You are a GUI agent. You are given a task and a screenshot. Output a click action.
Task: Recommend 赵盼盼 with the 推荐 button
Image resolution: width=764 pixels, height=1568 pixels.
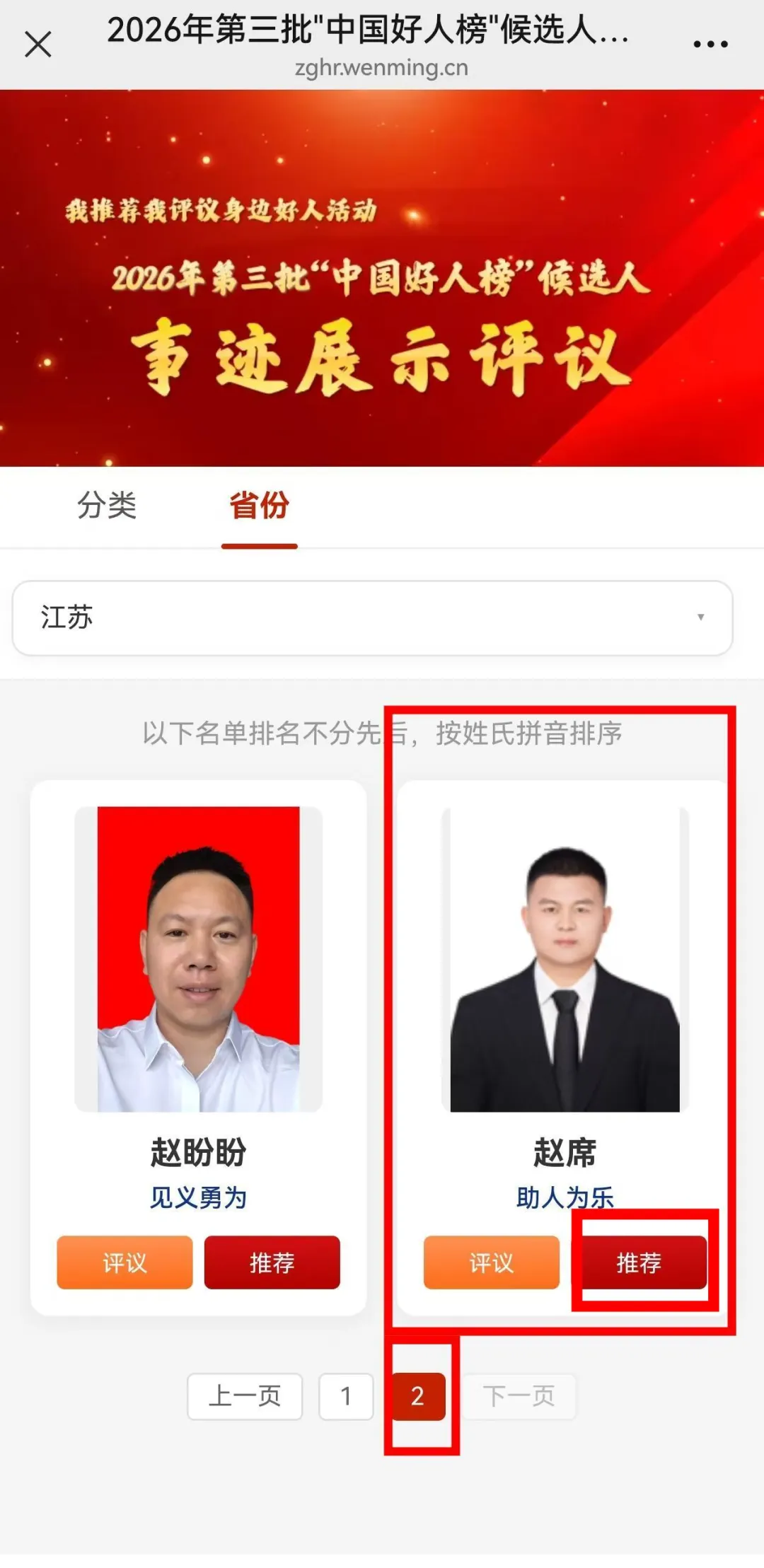[x=272, y=1262]
